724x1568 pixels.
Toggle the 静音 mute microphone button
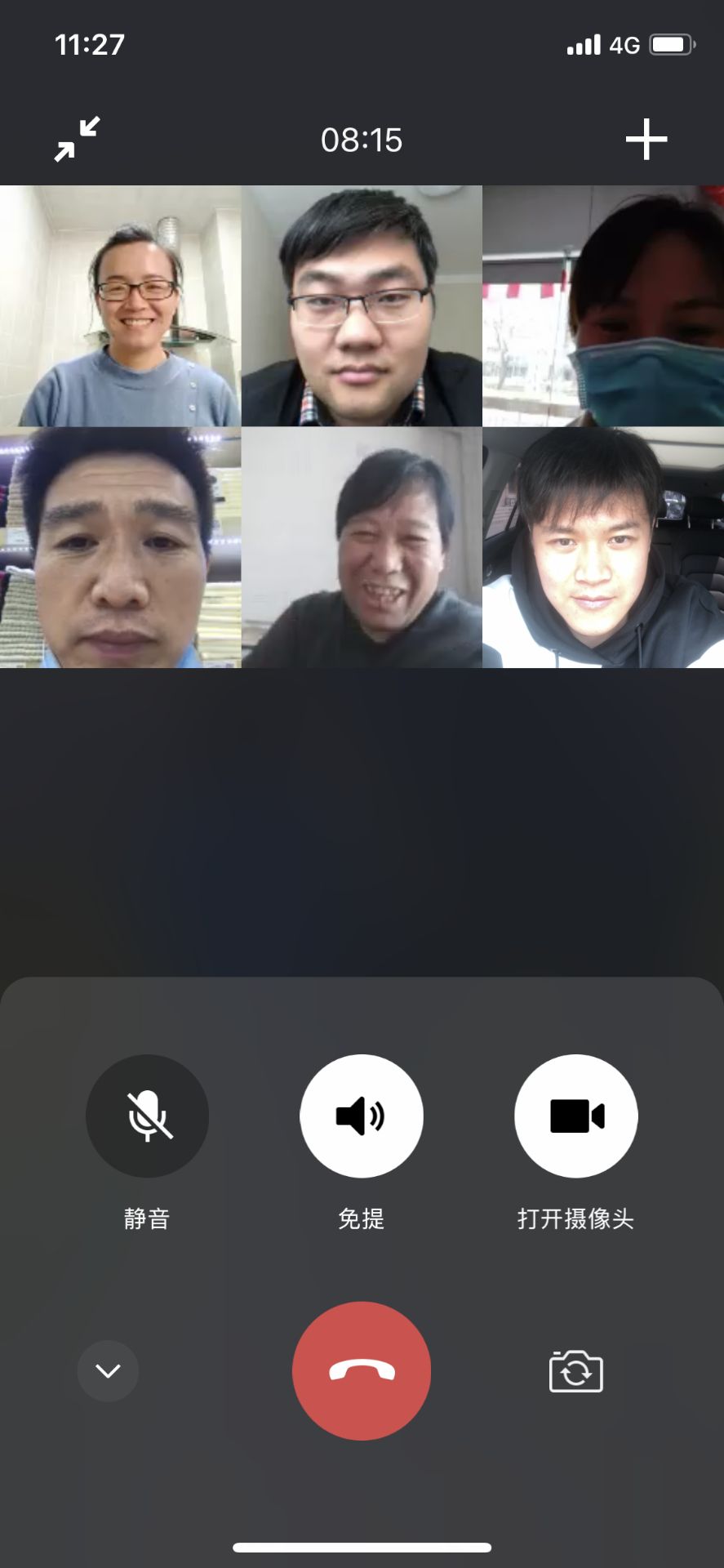tap(147, 1116)
